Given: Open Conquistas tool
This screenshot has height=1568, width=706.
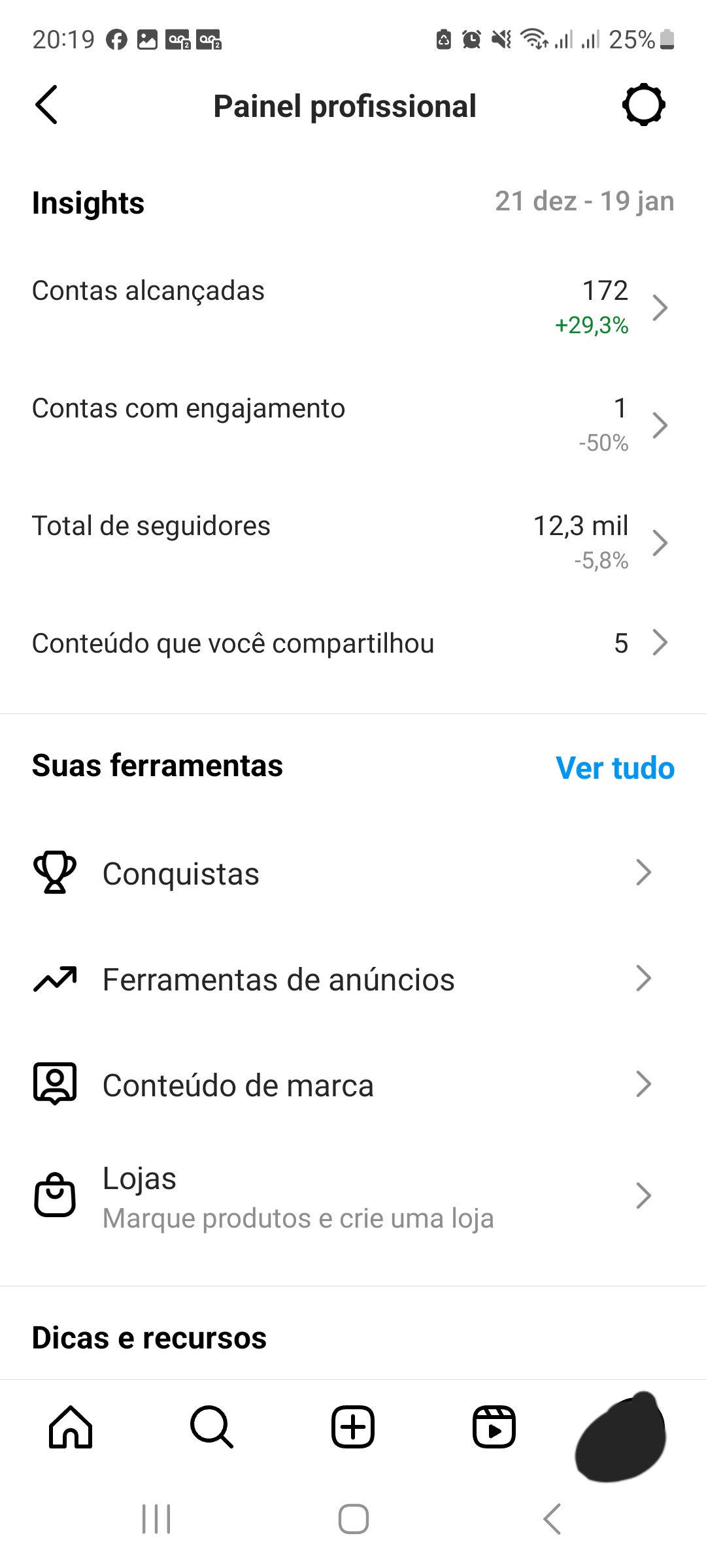Looking at the screenshot, I should point(353,874).
